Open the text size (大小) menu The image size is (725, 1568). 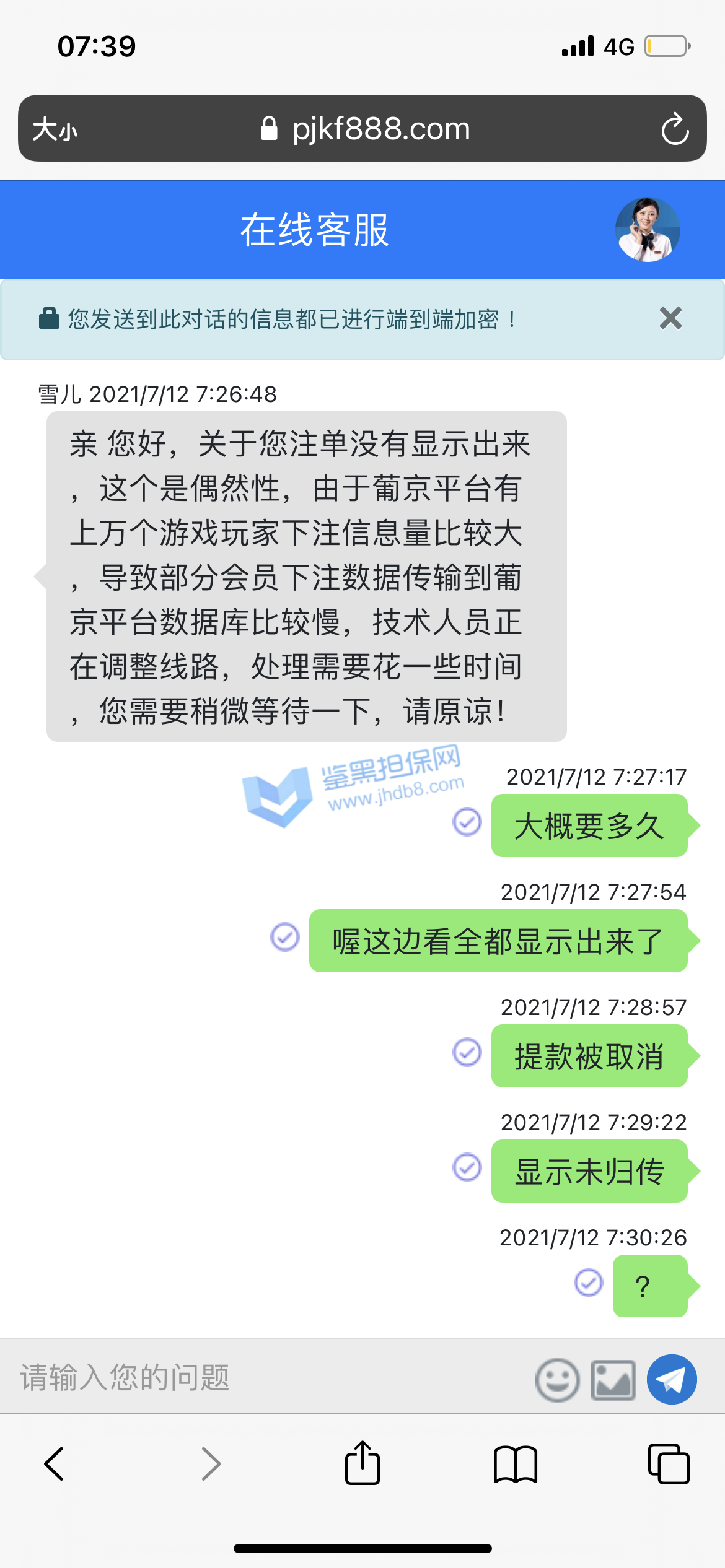55,129
